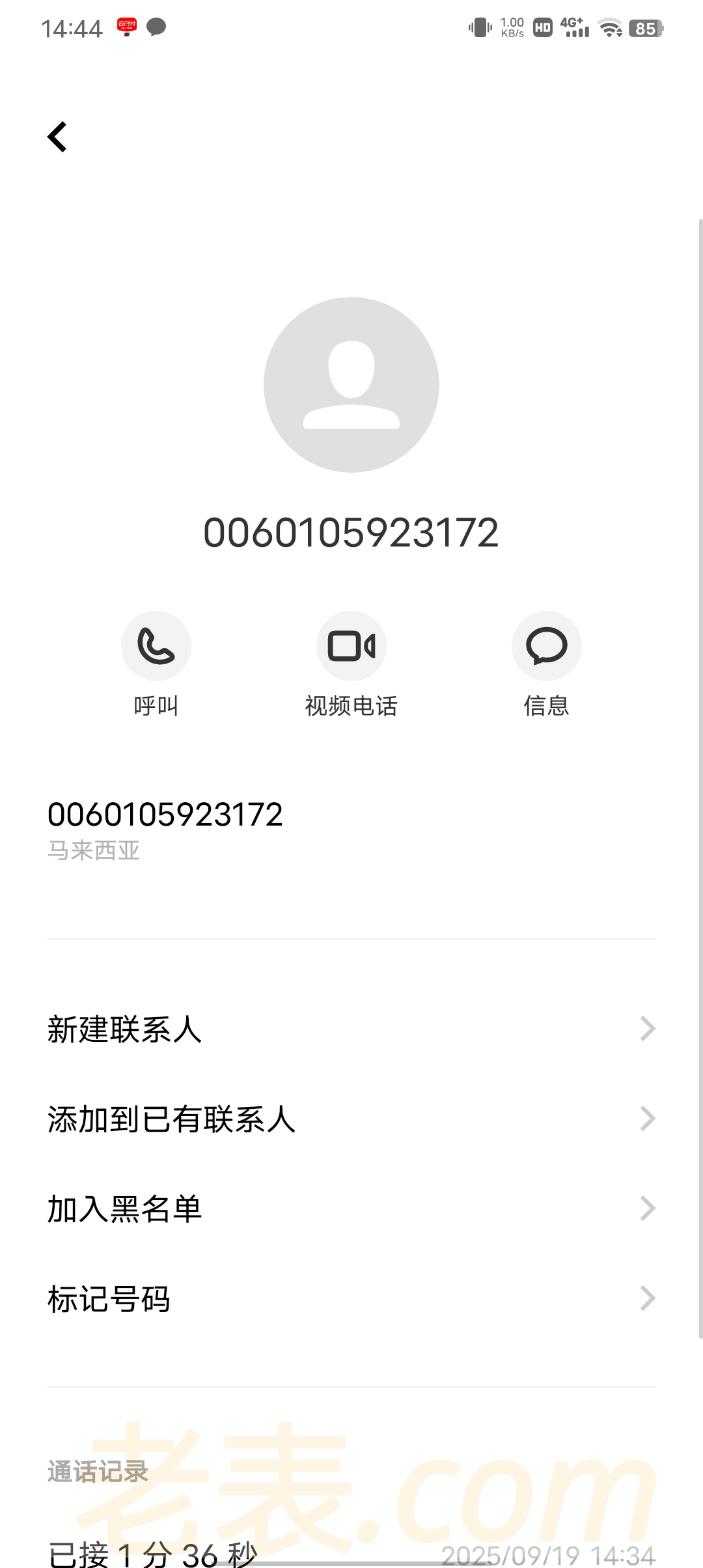703x1568 pixels.
Task: Go back using the top-left arrow
Action: [x=57, y=137]
